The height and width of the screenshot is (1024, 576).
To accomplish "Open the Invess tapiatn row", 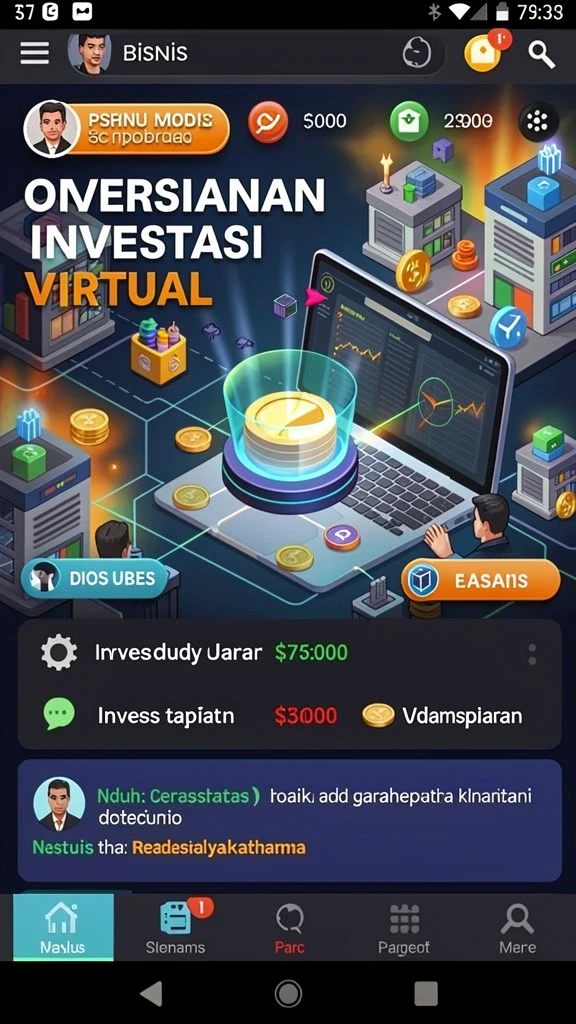I will pyautogui.click(x=289, y=716).
